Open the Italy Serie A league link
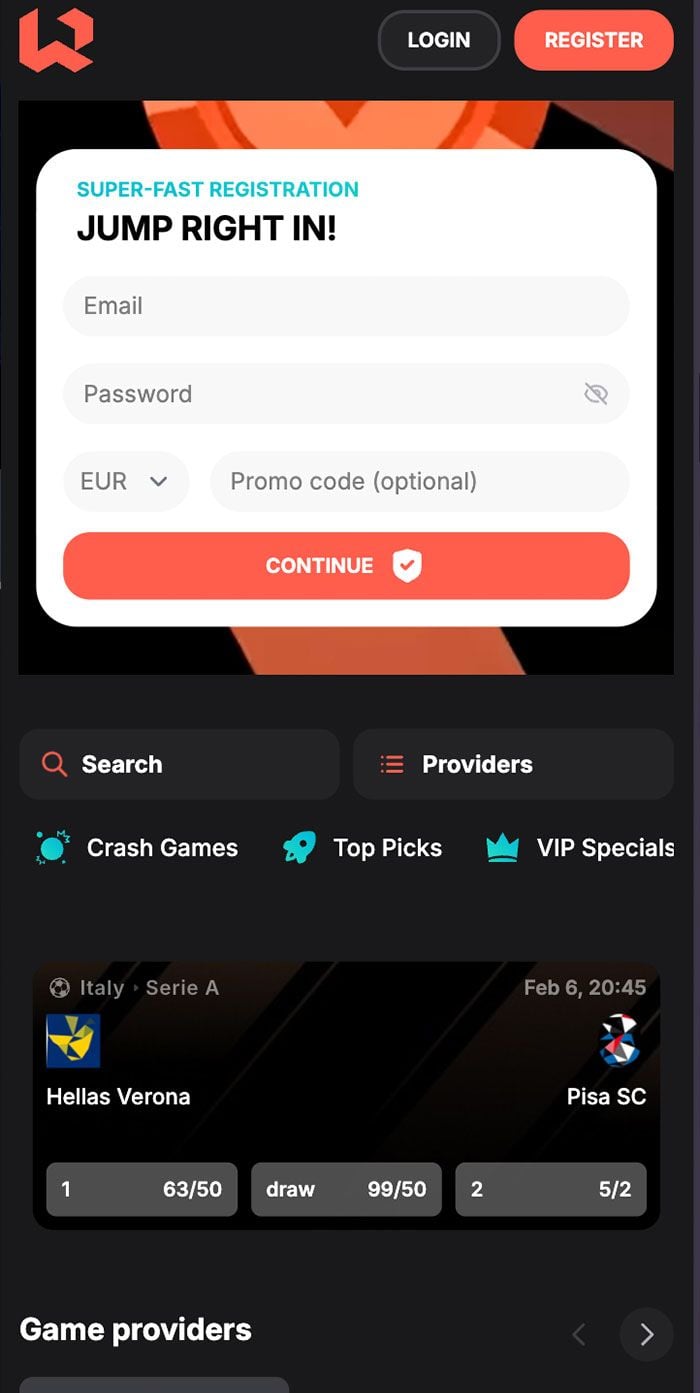 coord(148,988)
